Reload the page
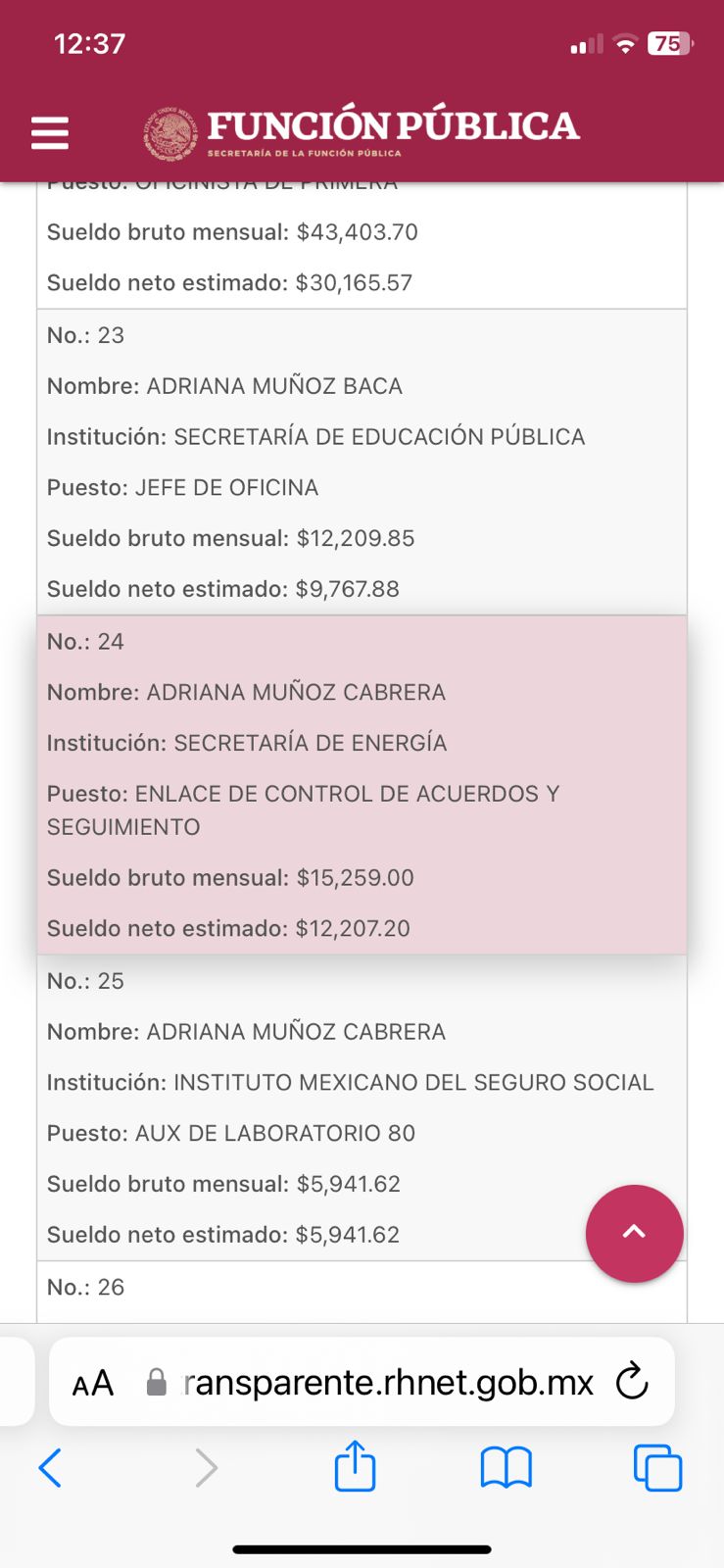This screenshot has width=724, height=1568. click(x=632, y=1382)
